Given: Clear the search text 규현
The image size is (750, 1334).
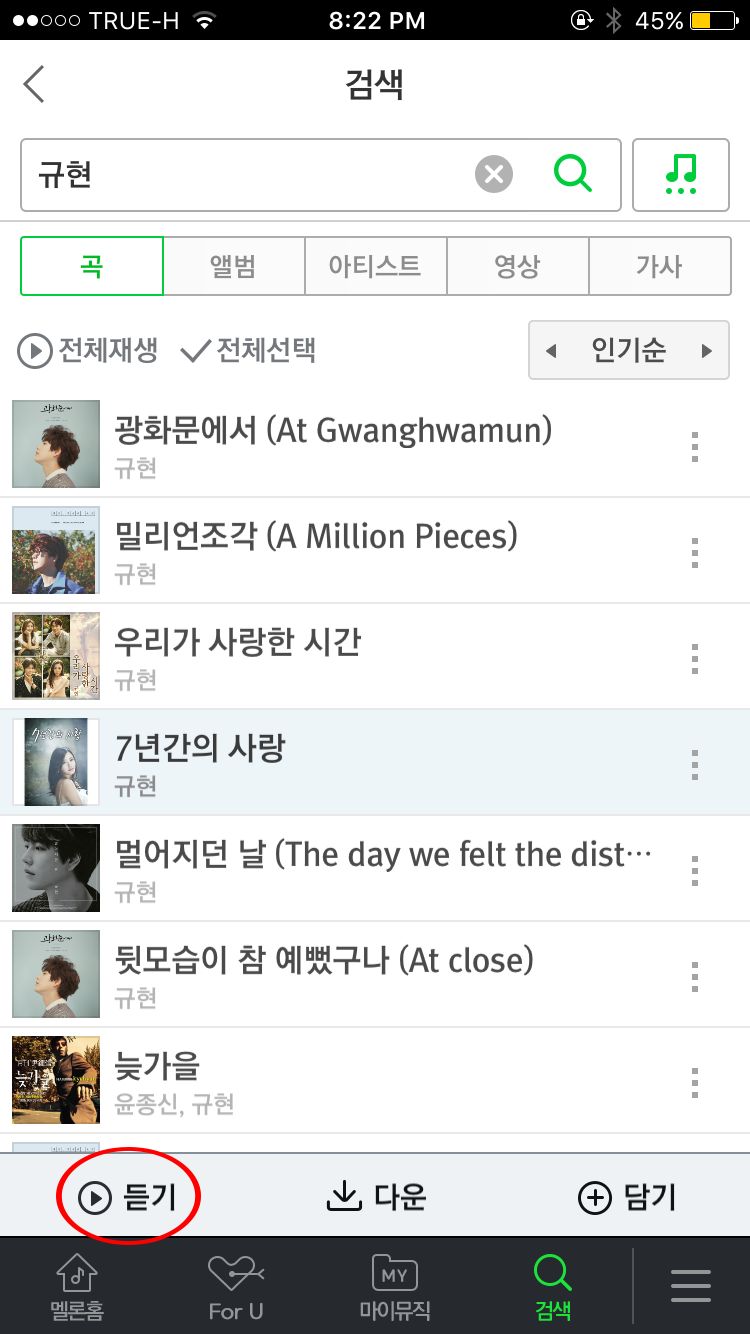Looking at the screenshot, I should point(493,174).
